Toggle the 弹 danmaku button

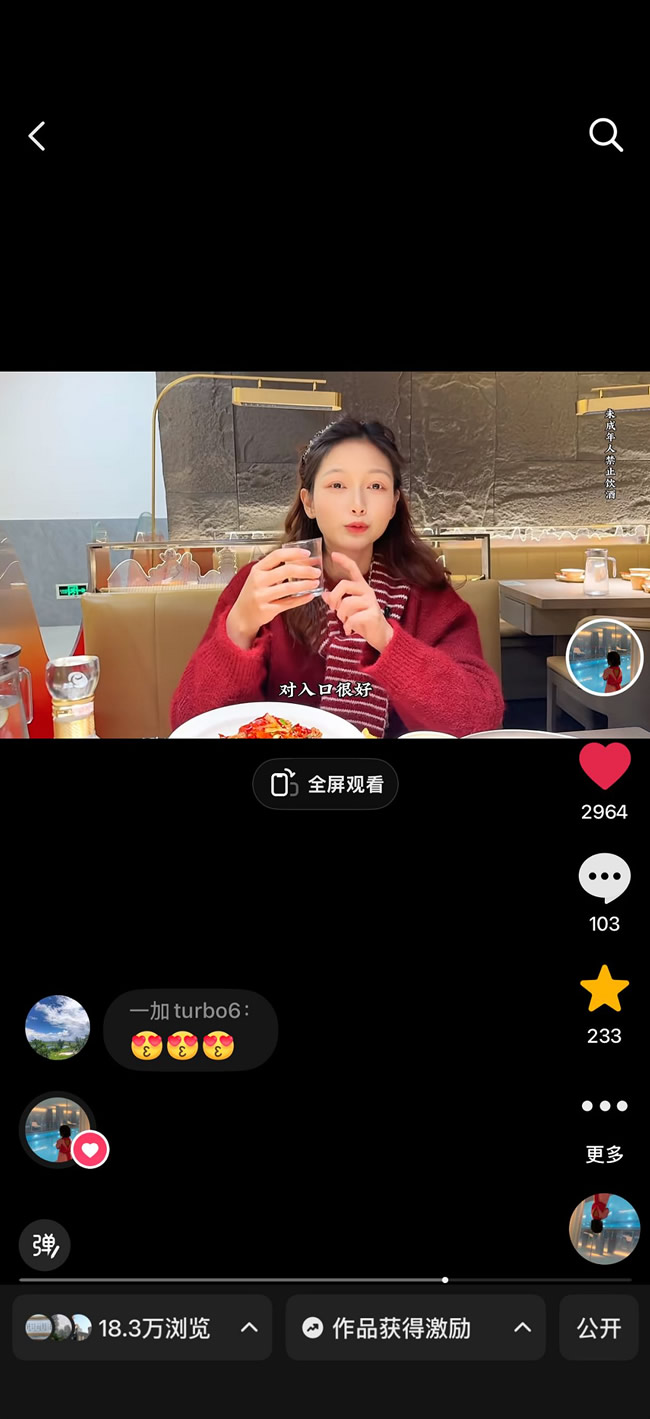45,1245
